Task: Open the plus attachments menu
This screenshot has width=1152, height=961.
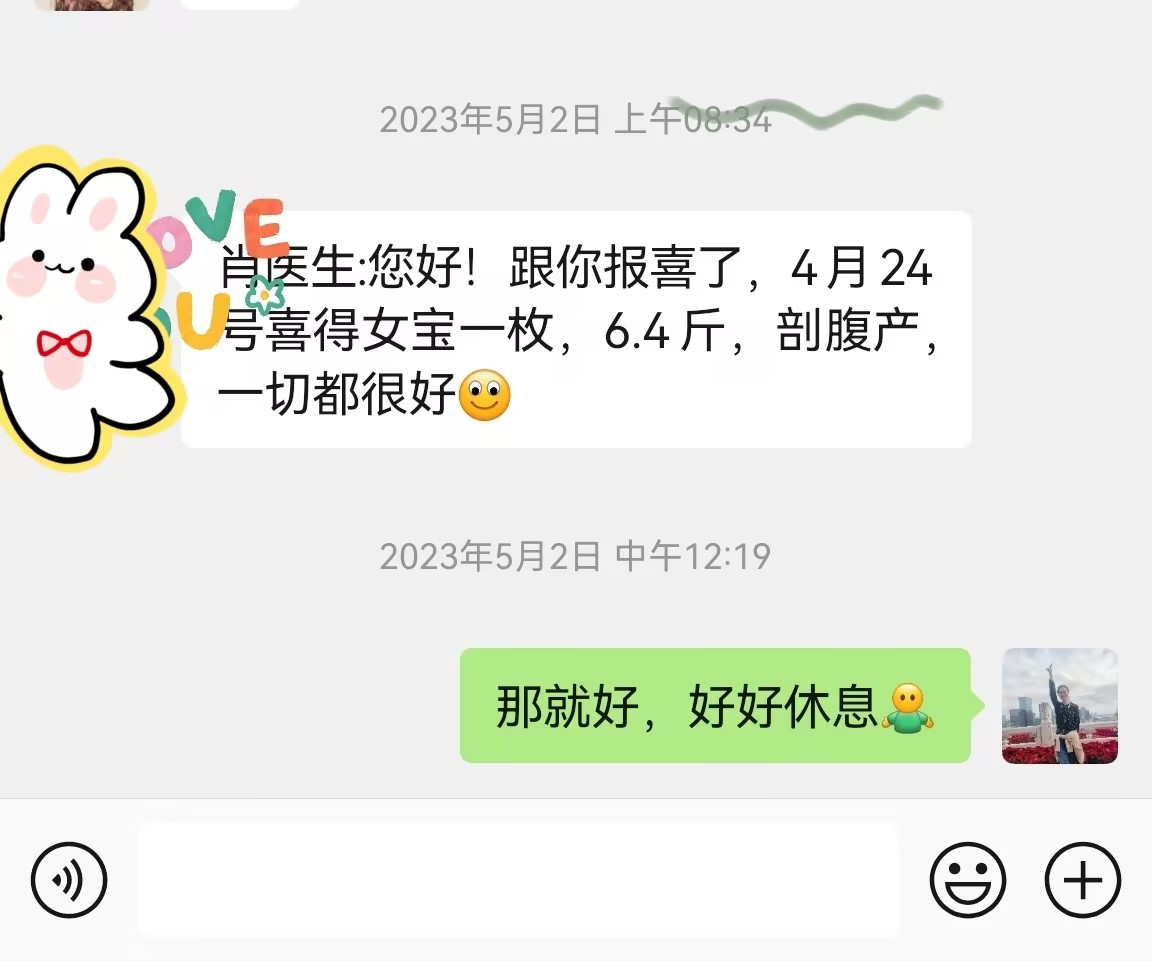Action: pos(1082,880)
